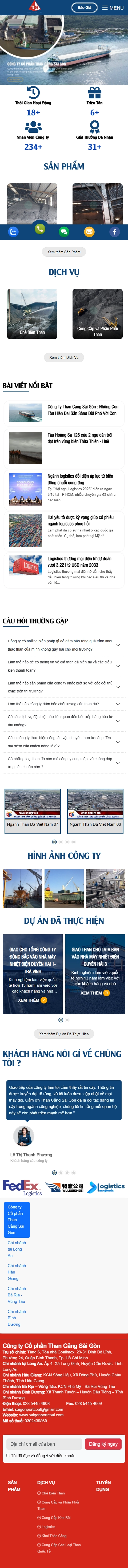Tap Xem thêm Dự Án Đã Thực Hiện
Viewport: 128px width, 1568px height.
click(x=64, y=1034)
